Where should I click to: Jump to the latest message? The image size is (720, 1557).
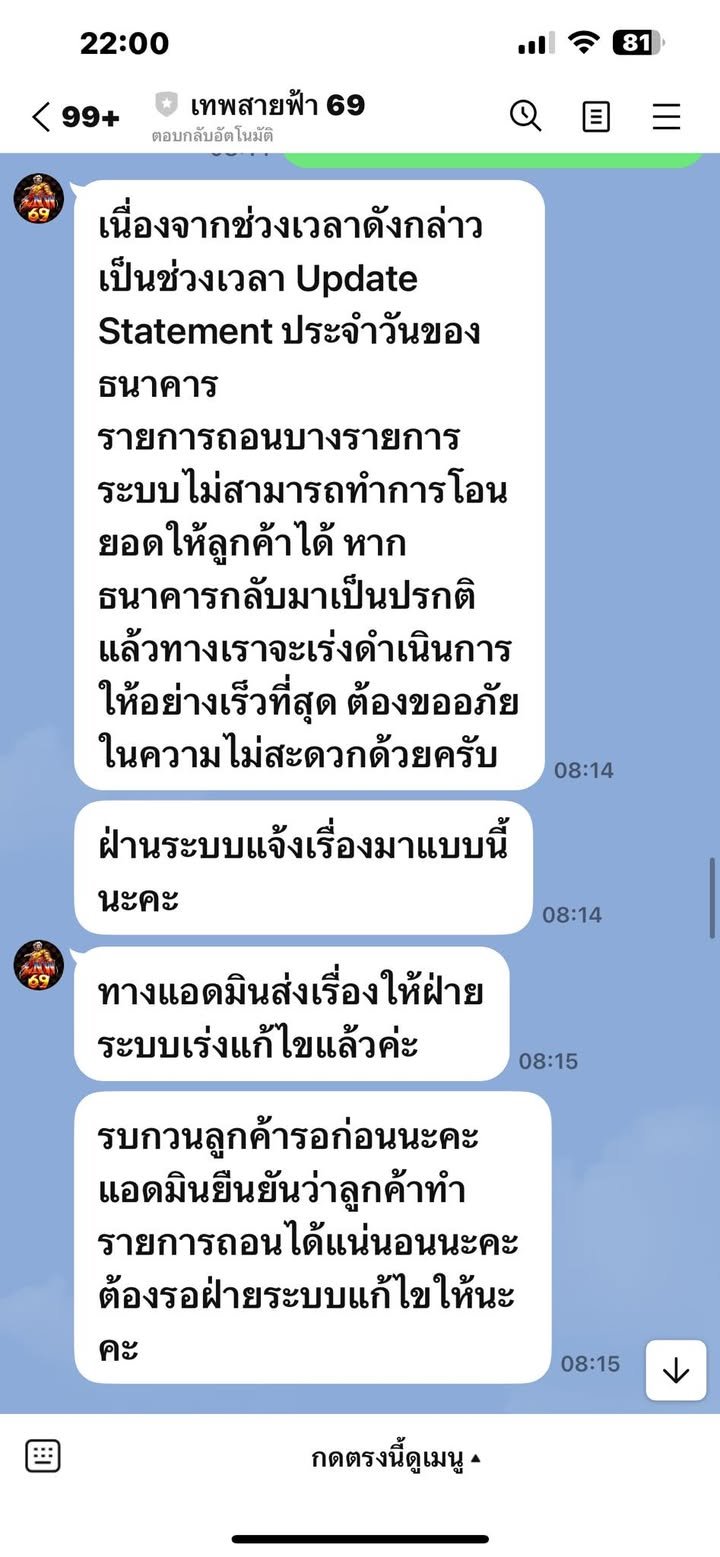tap(676, 1371)
